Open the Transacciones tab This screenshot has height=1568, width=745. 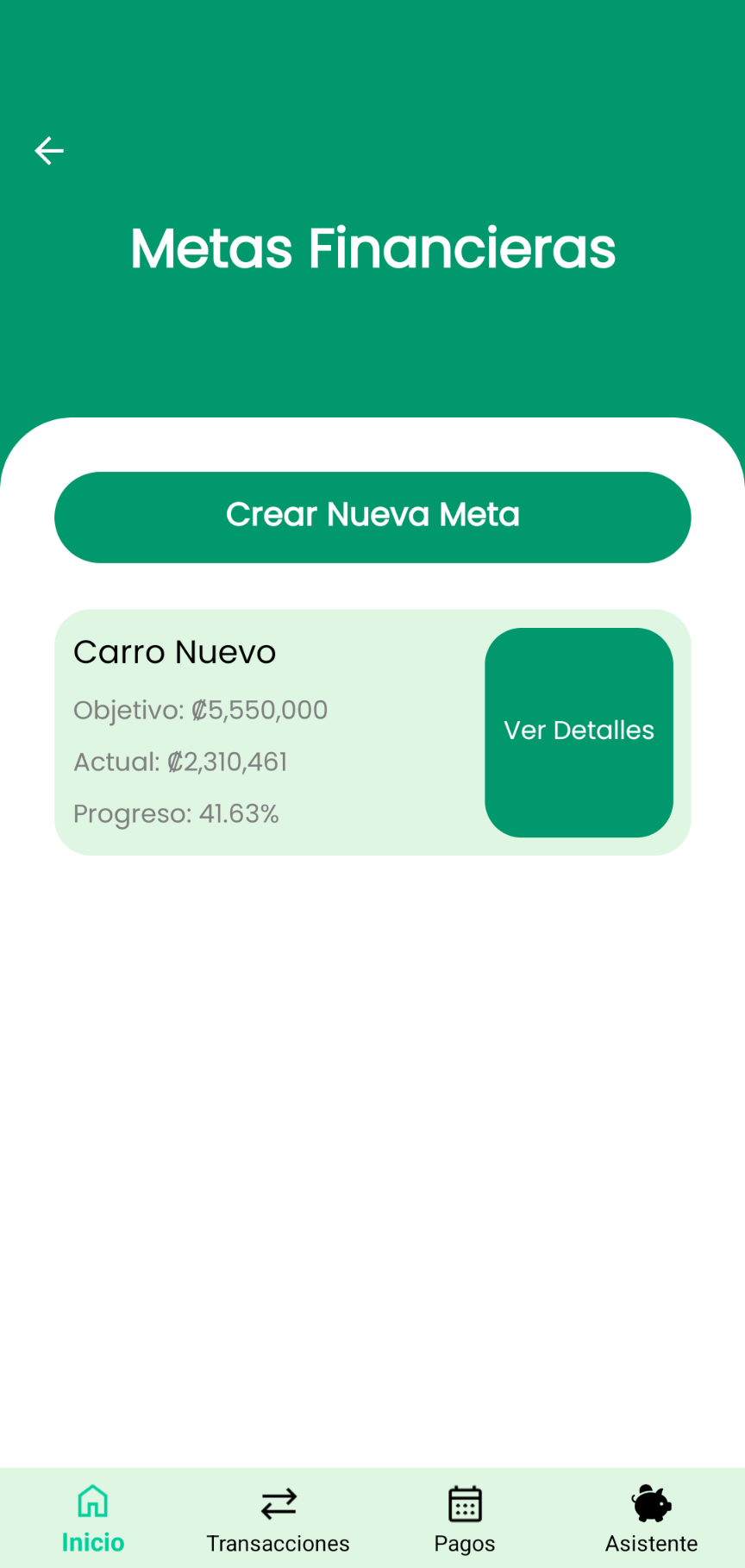279,1519
